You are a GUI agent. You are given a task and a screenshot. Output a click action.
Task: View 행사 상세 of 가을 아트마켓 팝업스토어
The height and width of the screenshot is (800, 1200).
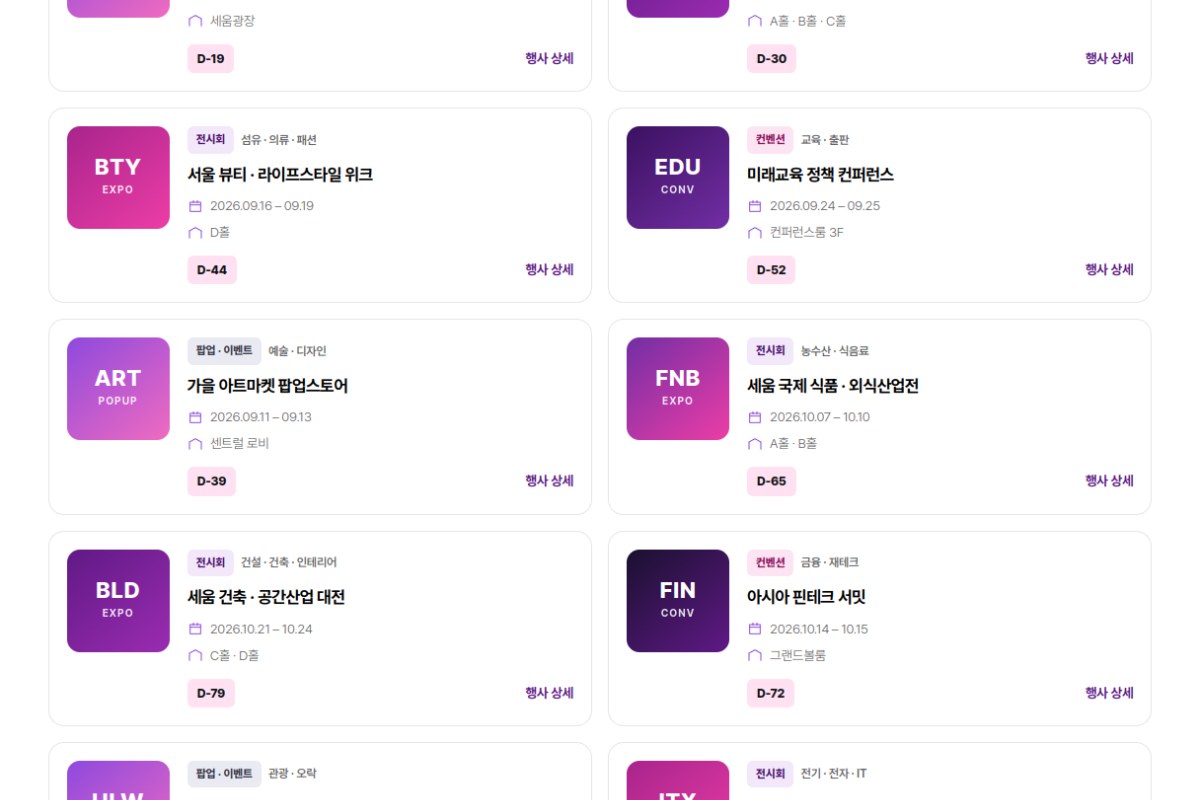tap(549, 480)
